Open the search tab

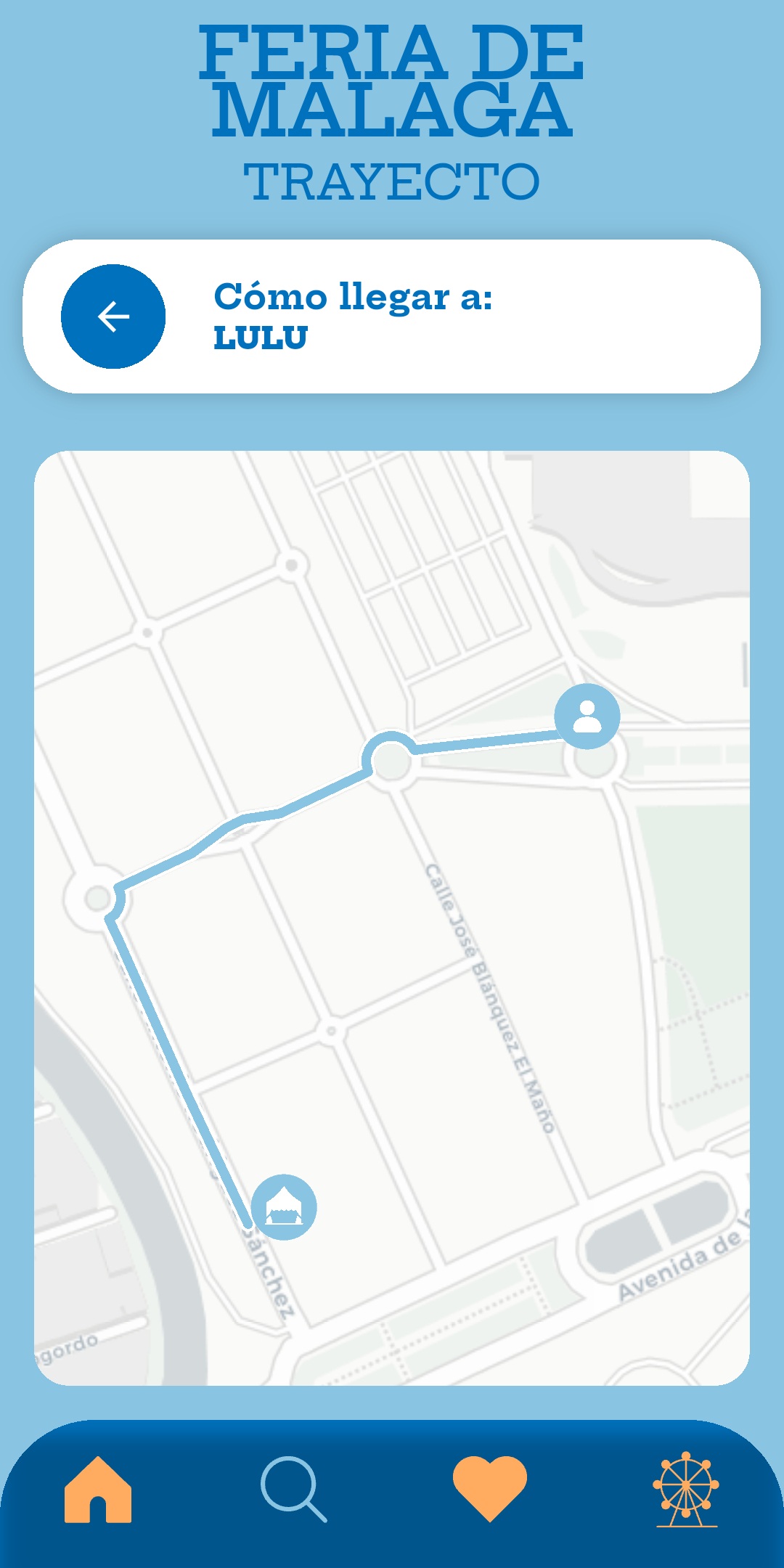point(293,1489)
